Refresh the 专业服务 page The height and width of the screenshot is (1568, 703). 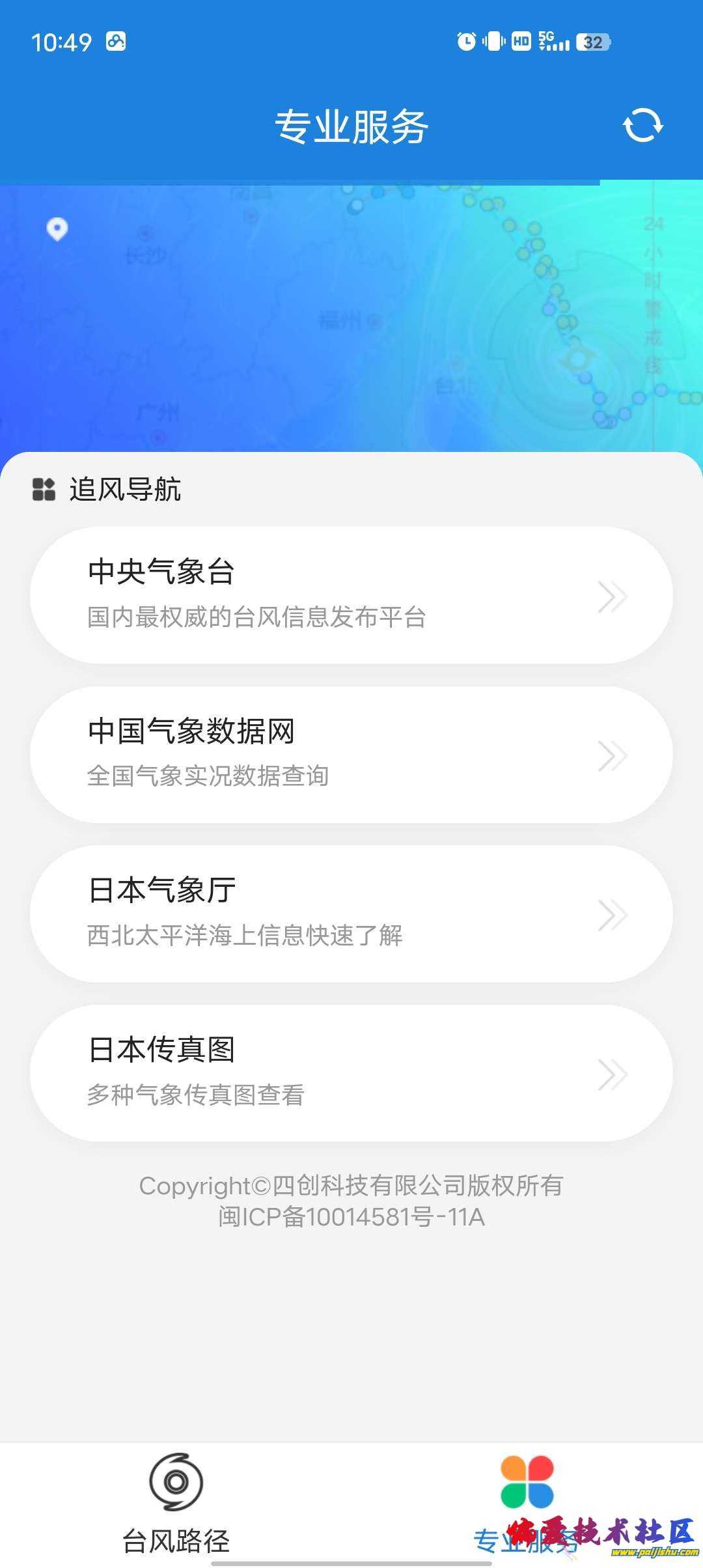pos(642,125)
